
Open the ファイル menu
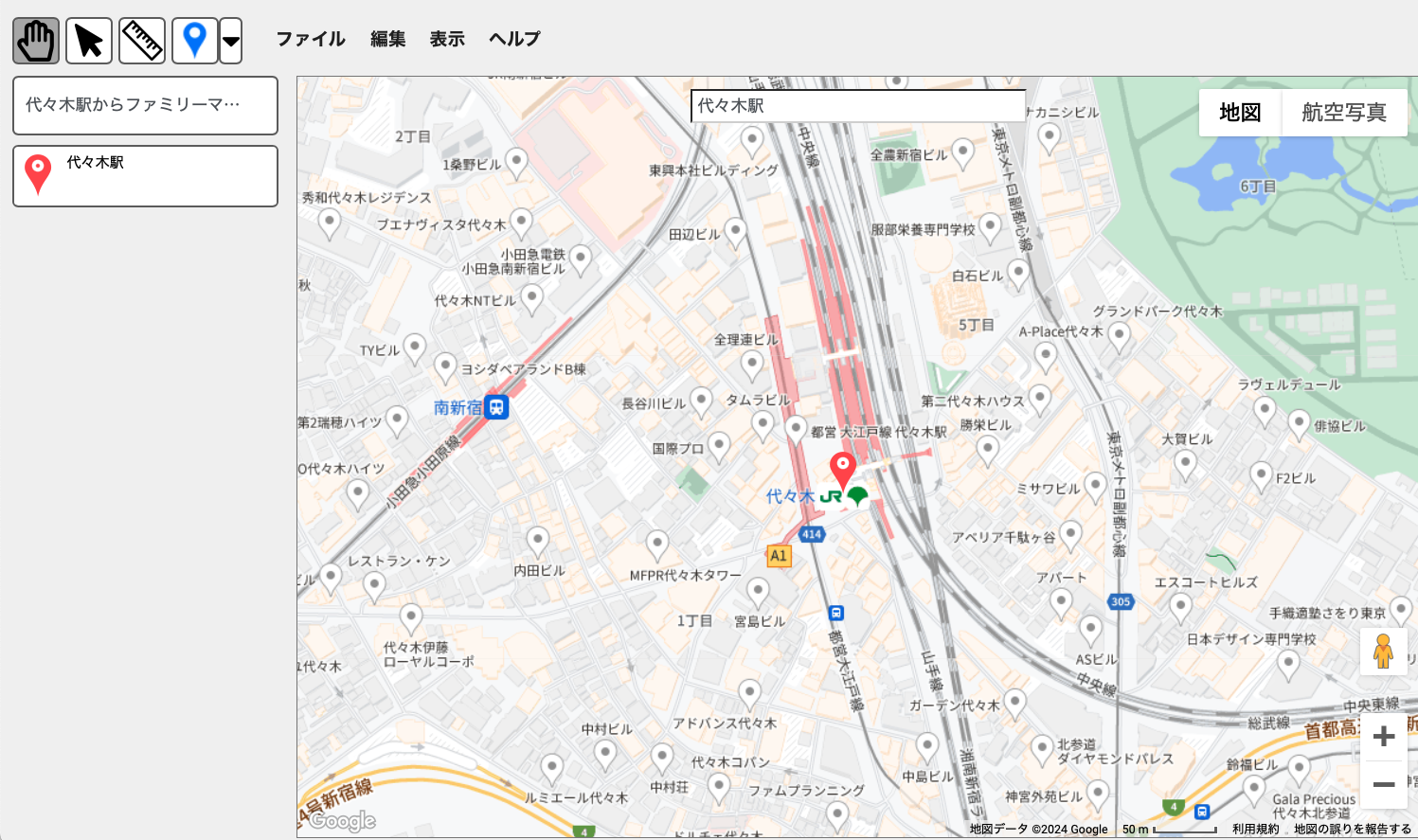pos(311,39)
